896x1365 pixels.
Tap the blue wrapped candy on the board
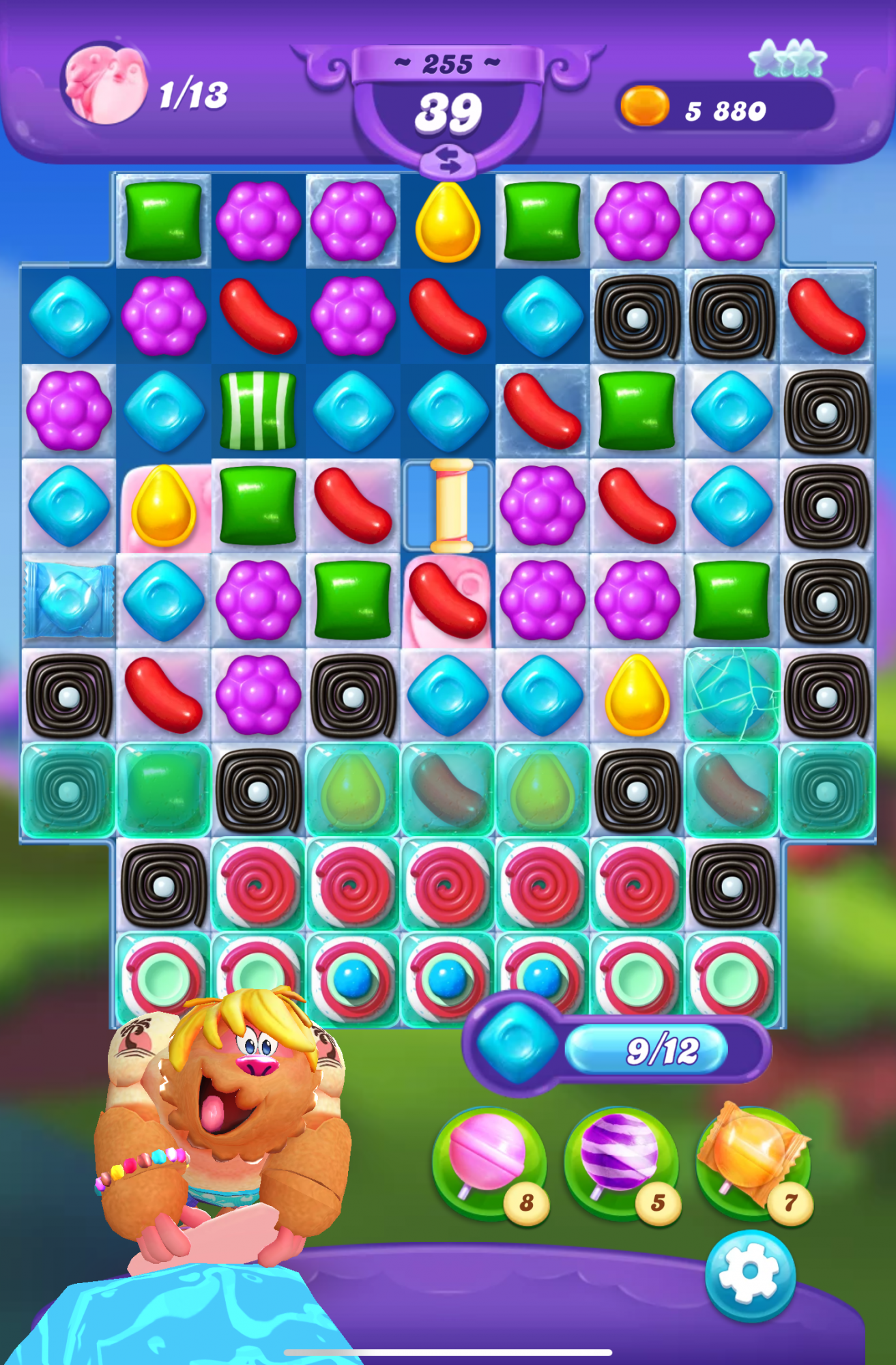tap(68, 601)
